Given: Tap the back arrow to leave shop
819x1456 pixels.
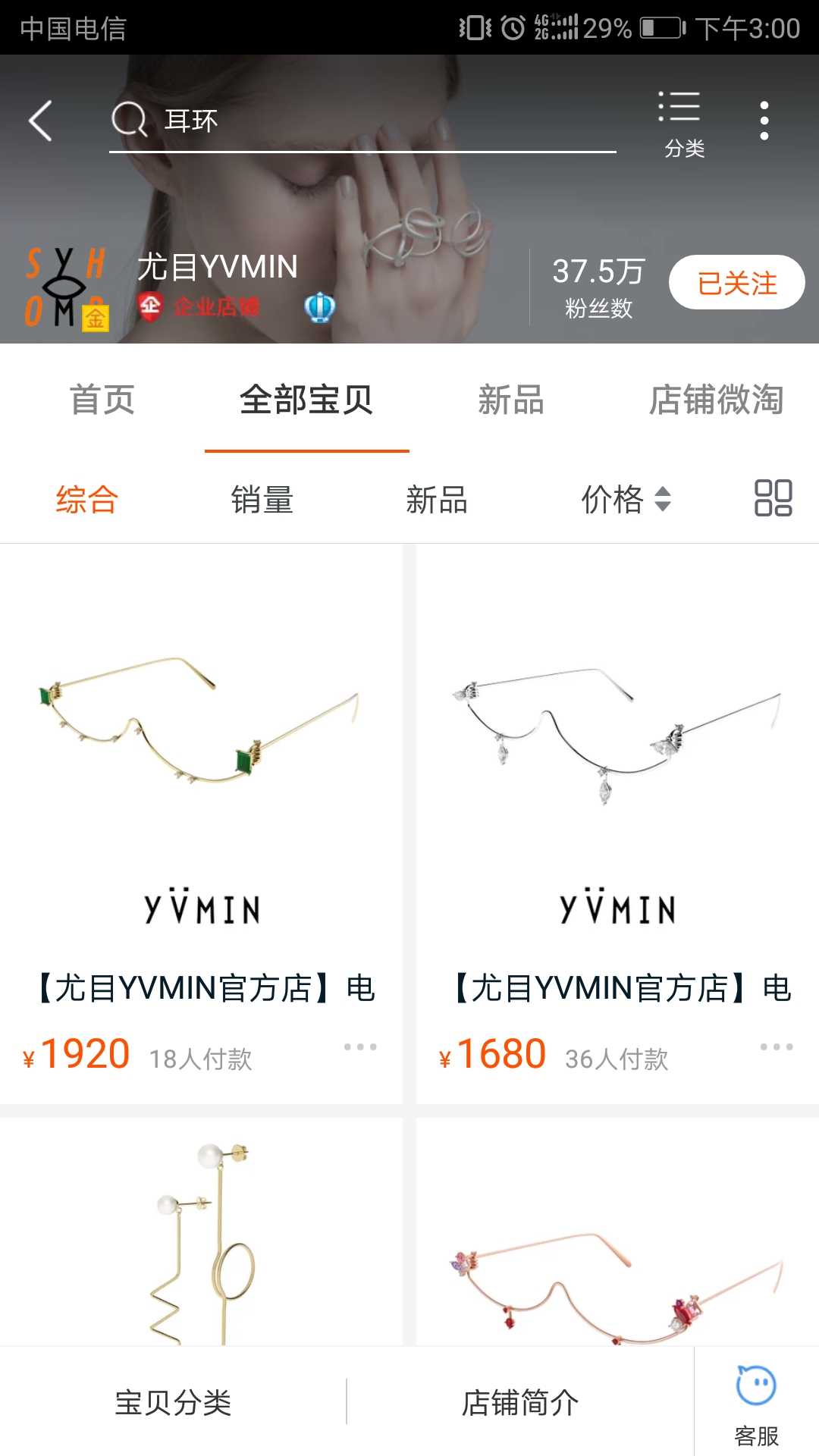Looking at the screenshot, I should pos(41,119).
